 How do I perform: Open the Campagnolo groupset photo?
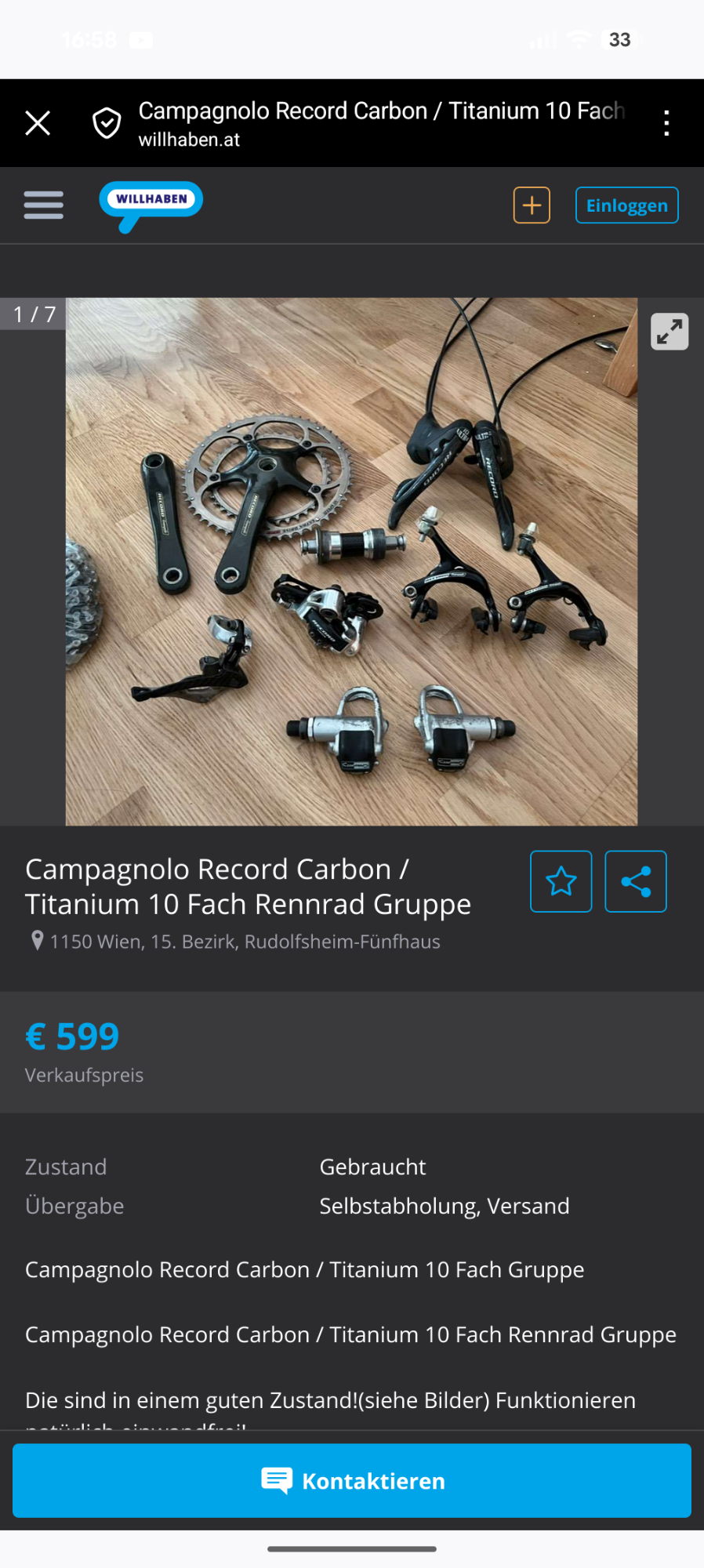click(x=351, y=561)
